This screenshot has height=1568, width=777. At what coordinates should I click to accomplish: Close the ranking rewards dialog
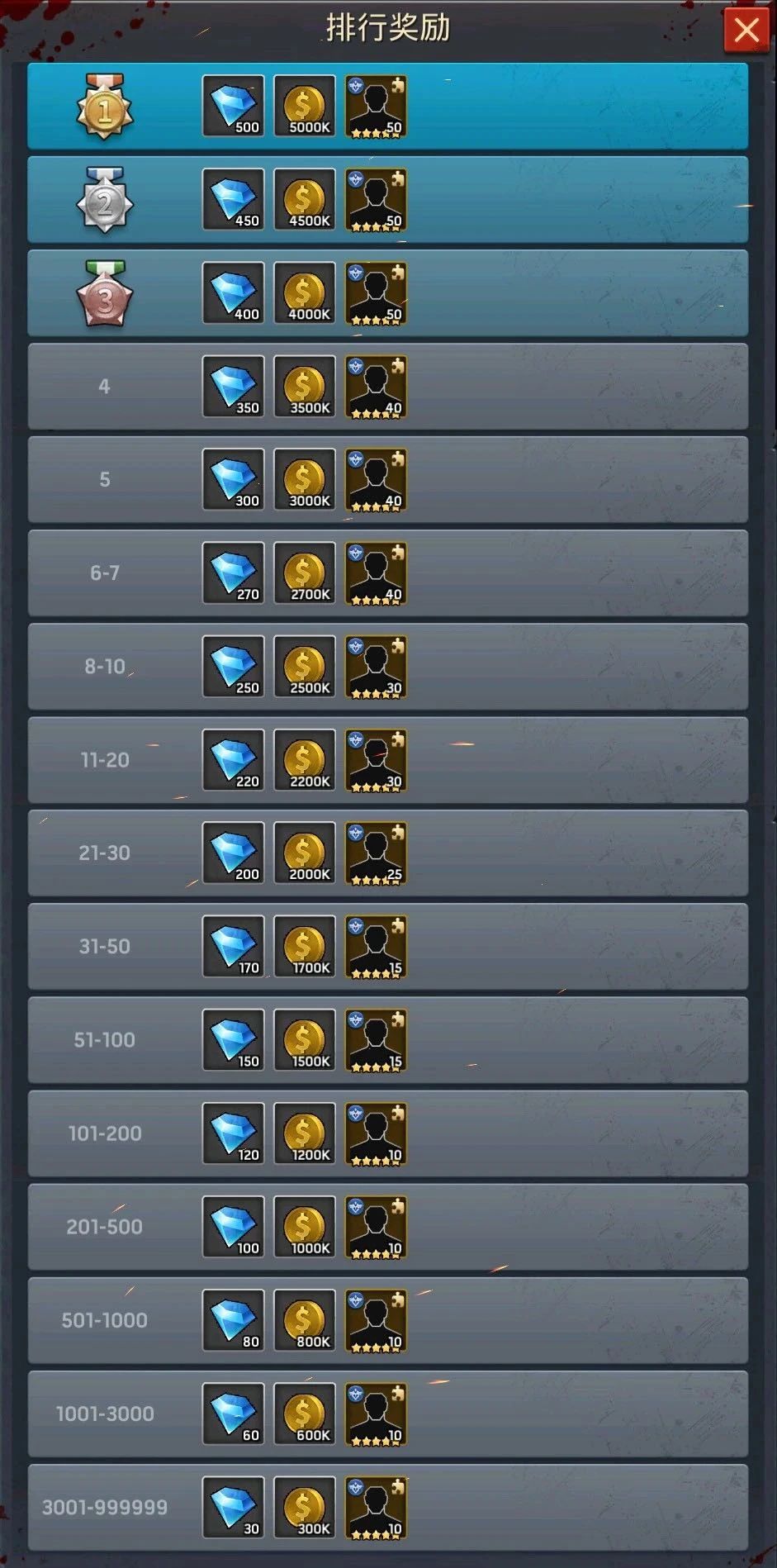(x=746, y=31)
